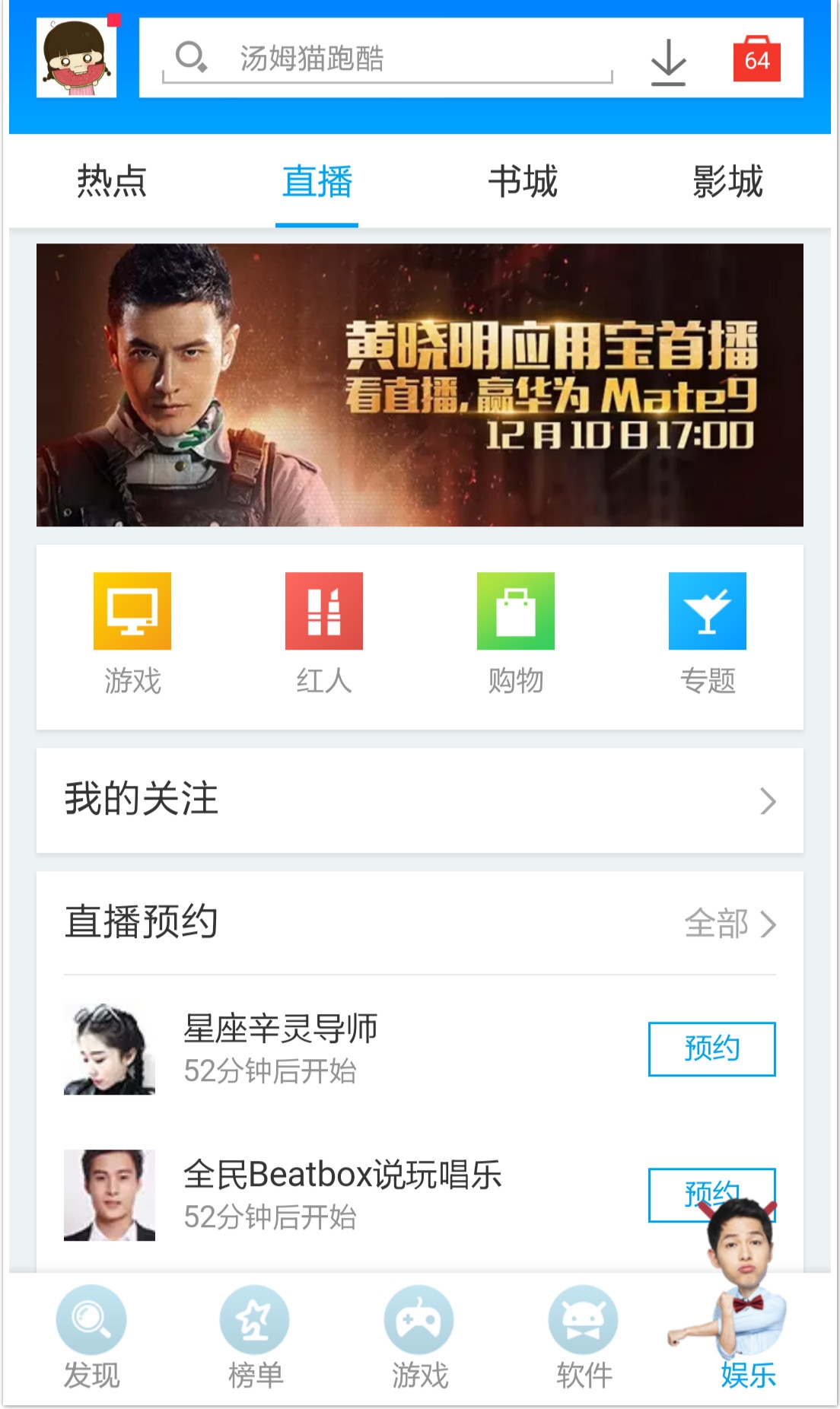Reserve the 星座辛灵导师 live stream

pyautogui.click(x=711, y=1048)
